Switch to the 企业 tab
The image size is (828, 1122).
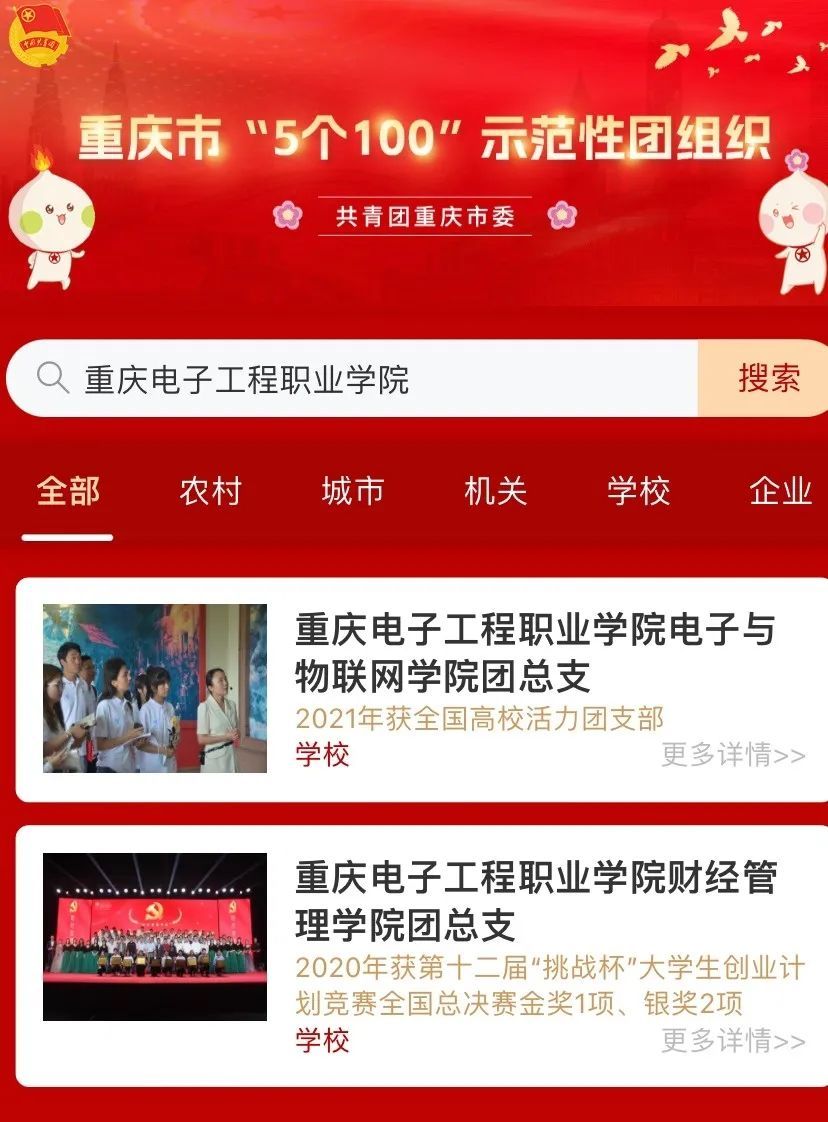coord(780,492)
